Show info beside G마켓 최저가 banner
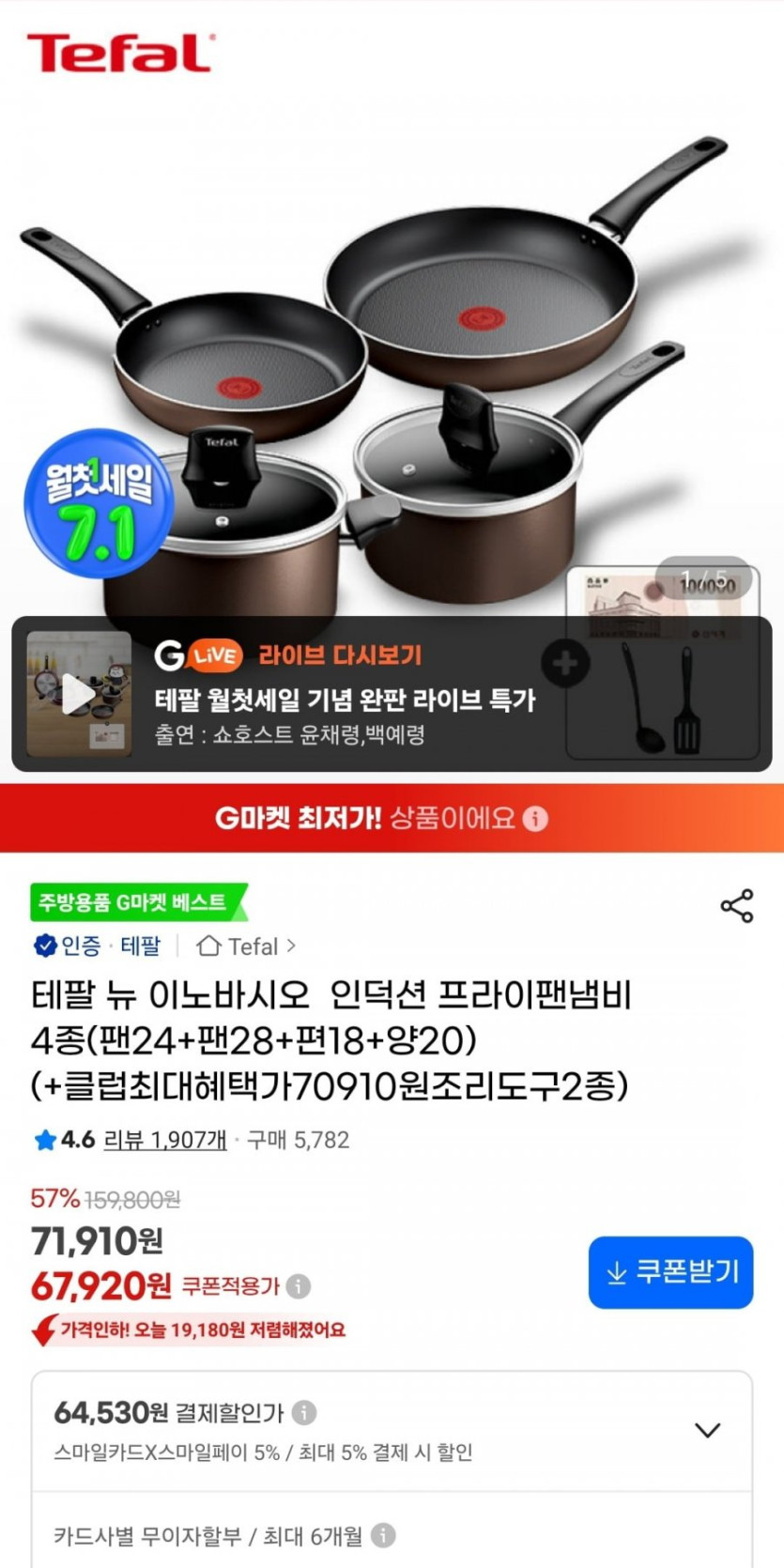Viewport: 784px width, 1568px height. (x=535, y=819)
